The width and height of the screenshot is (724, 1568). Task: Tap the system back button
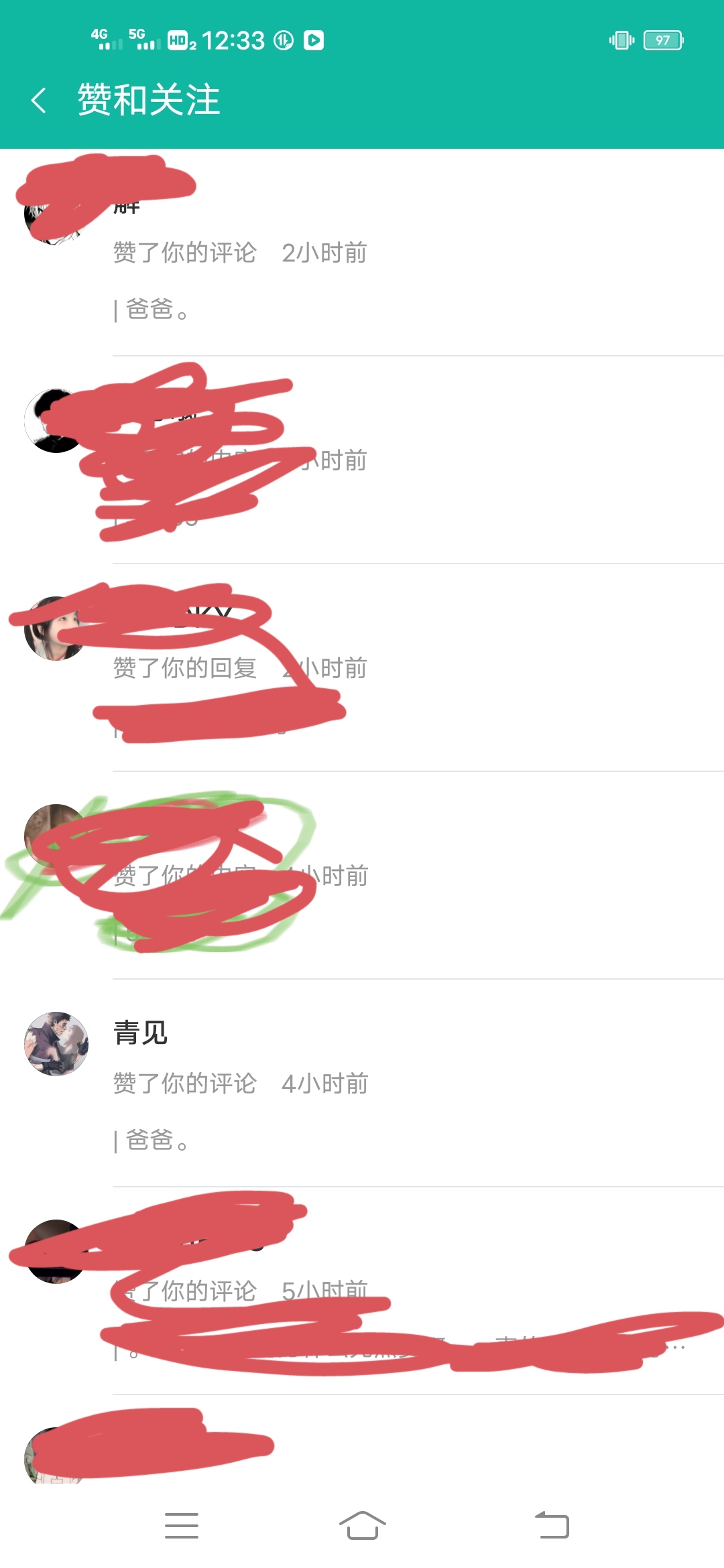[x=552, y=1526]
